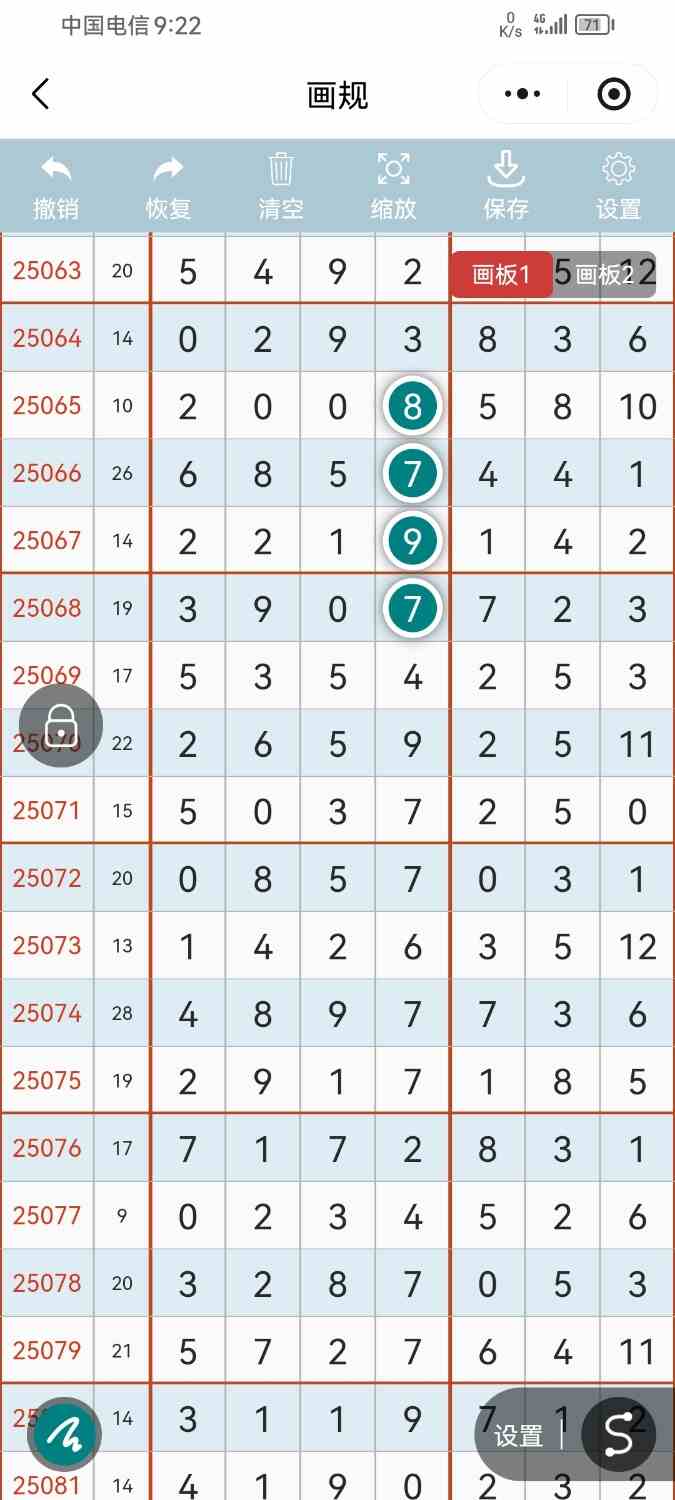Image resolution: width=675 pixels, height=1500 pixels.
Task: Open the mini program more menu
Action: [x=522, y=95]
